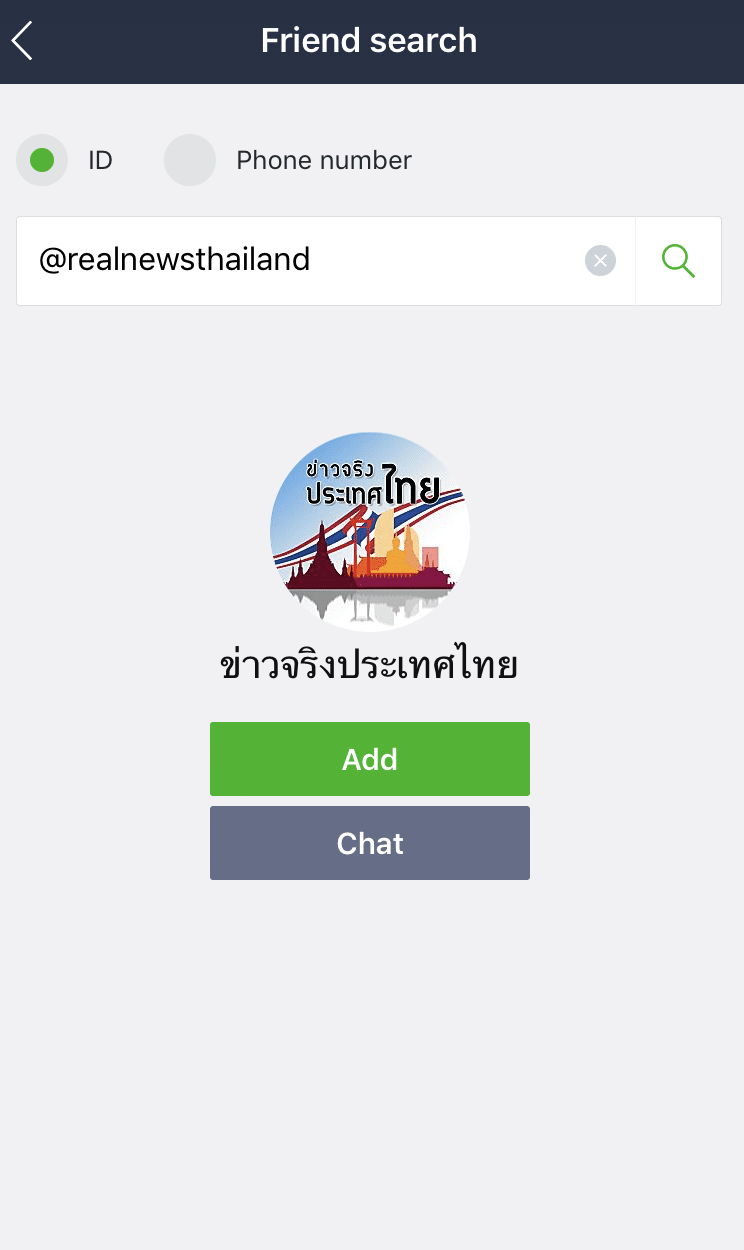Viewport: 744px width, 1250px height.
Task: Open the ข่าวจริงประเทศไทย profile picture
Action: coord(369,531)
